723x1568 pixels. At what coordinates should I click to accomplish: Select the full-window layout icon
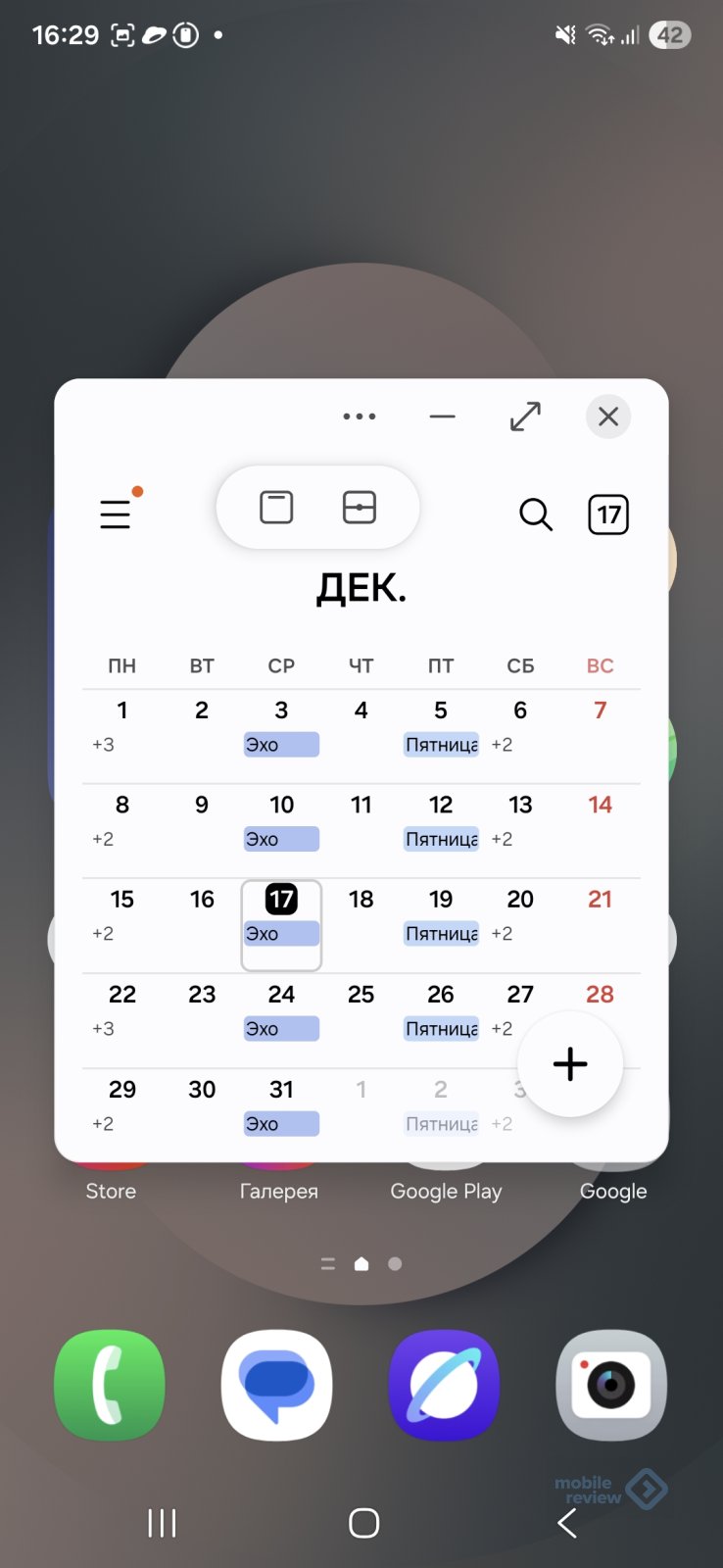coord(276,508)
